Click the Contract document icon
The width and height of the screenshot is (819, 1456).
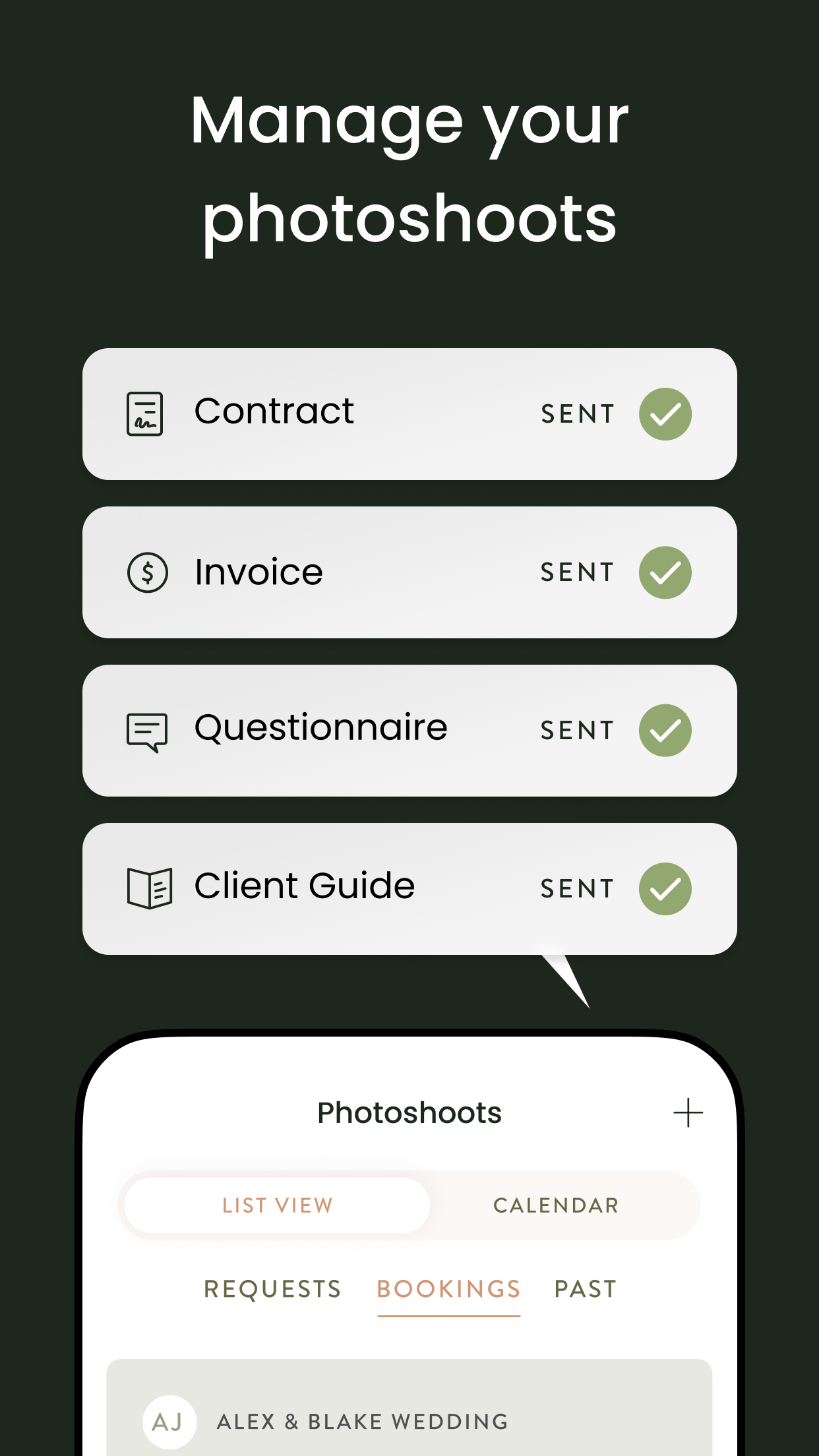tap(146, 413)
